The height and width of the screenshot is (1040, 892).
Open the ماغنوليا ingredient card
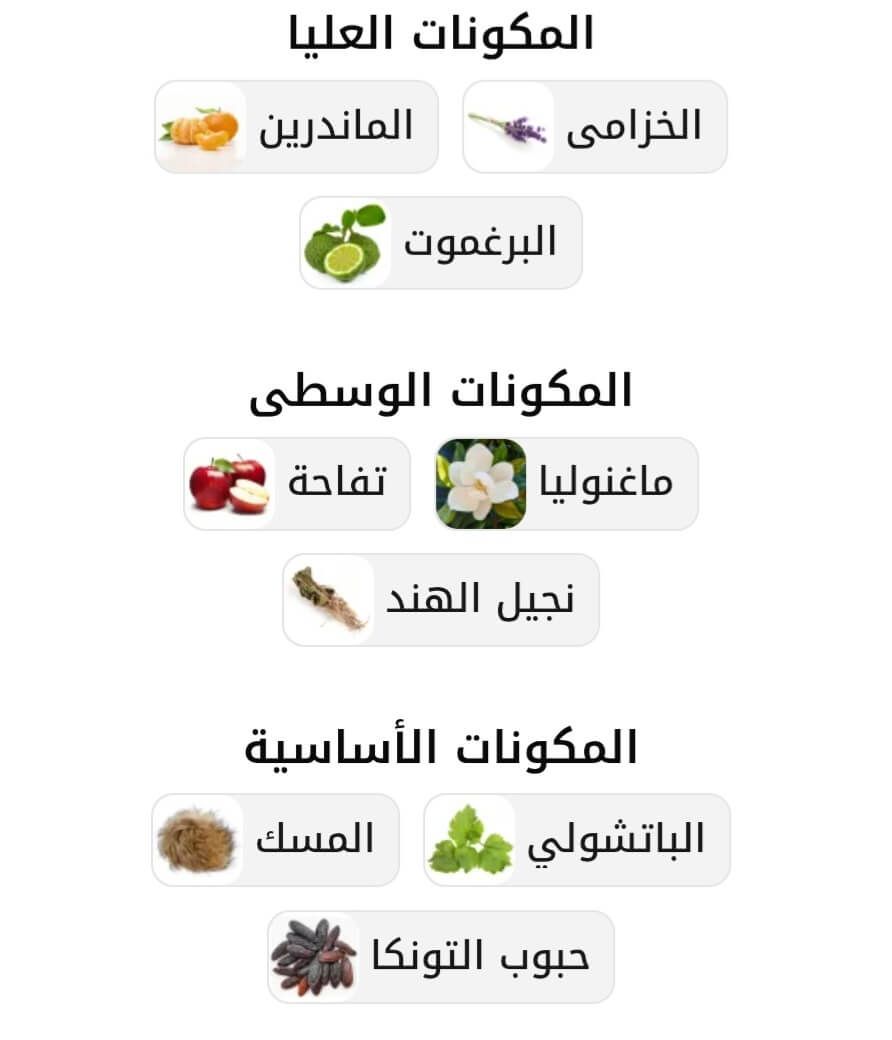(x=565, y=482)
